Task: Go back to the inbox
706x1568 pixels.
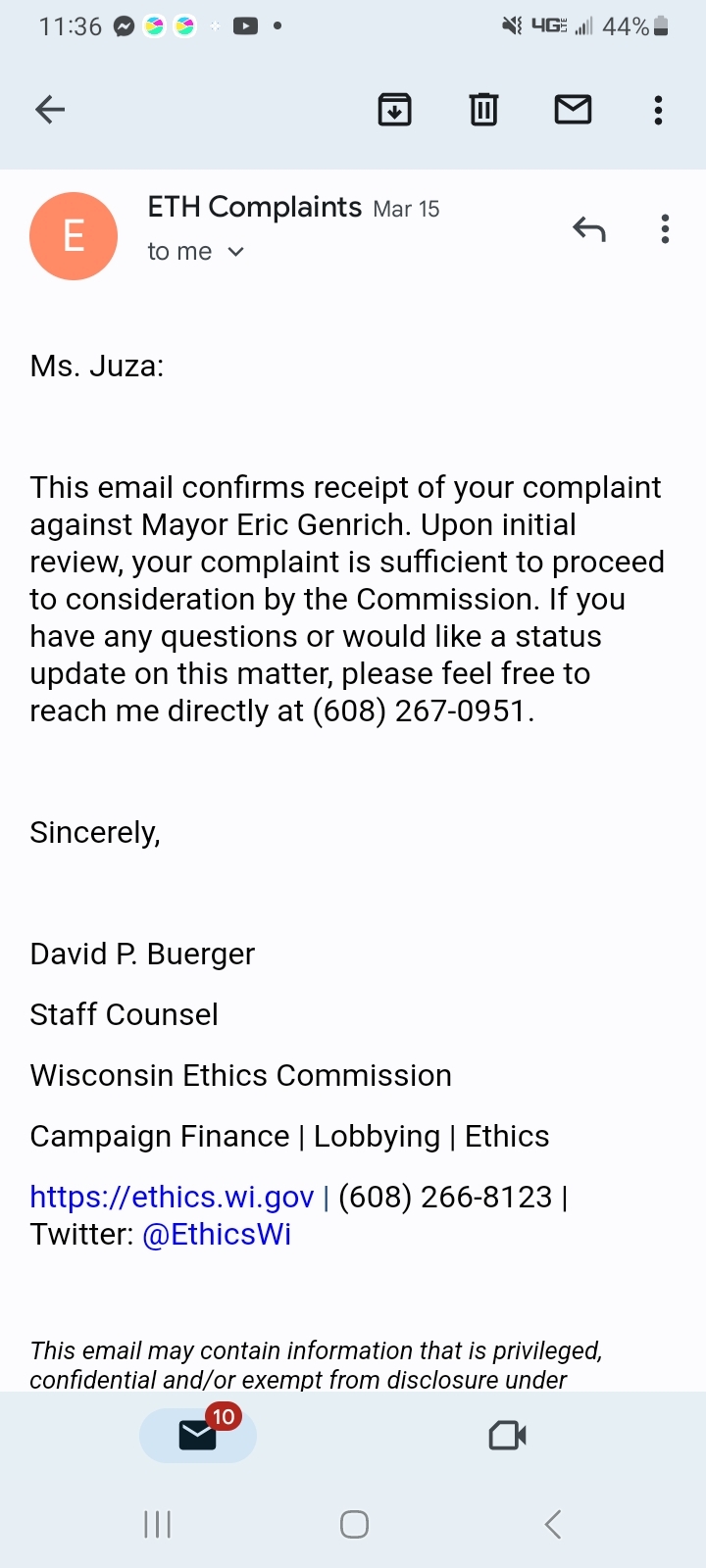Action: 50,110
